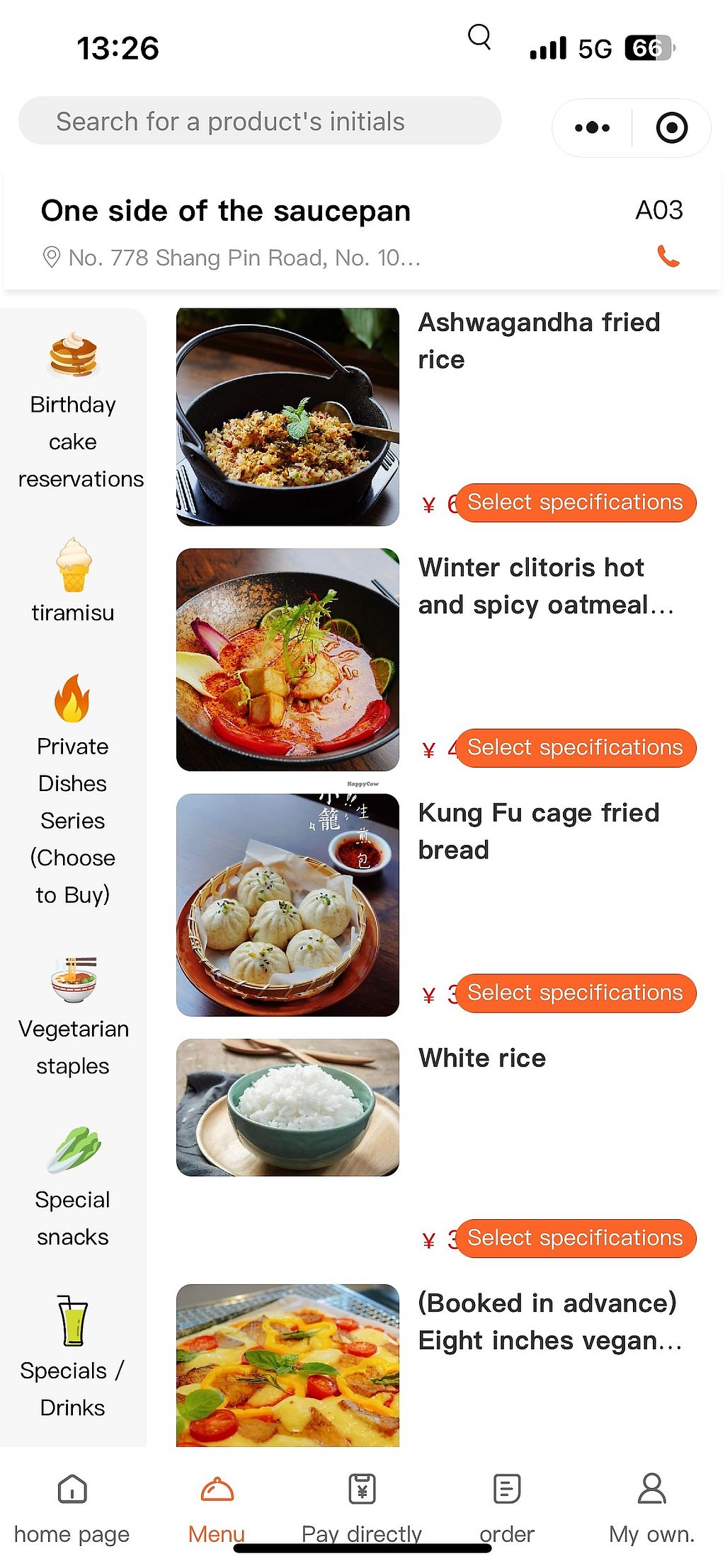The height and width of the screenshot is (1568, 725).
Task: Select the tiramisu category
Action: point(73,580)
